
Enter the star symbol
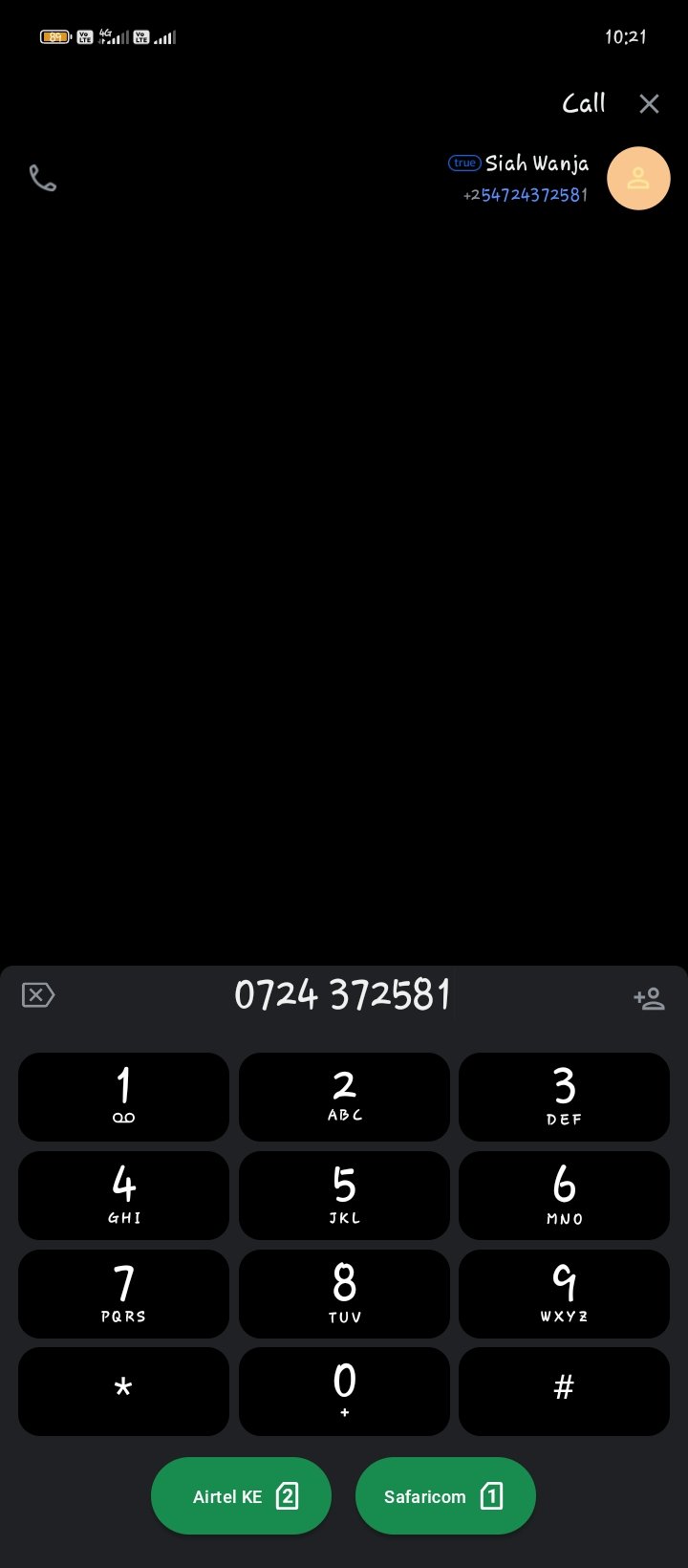[123, 1391]
